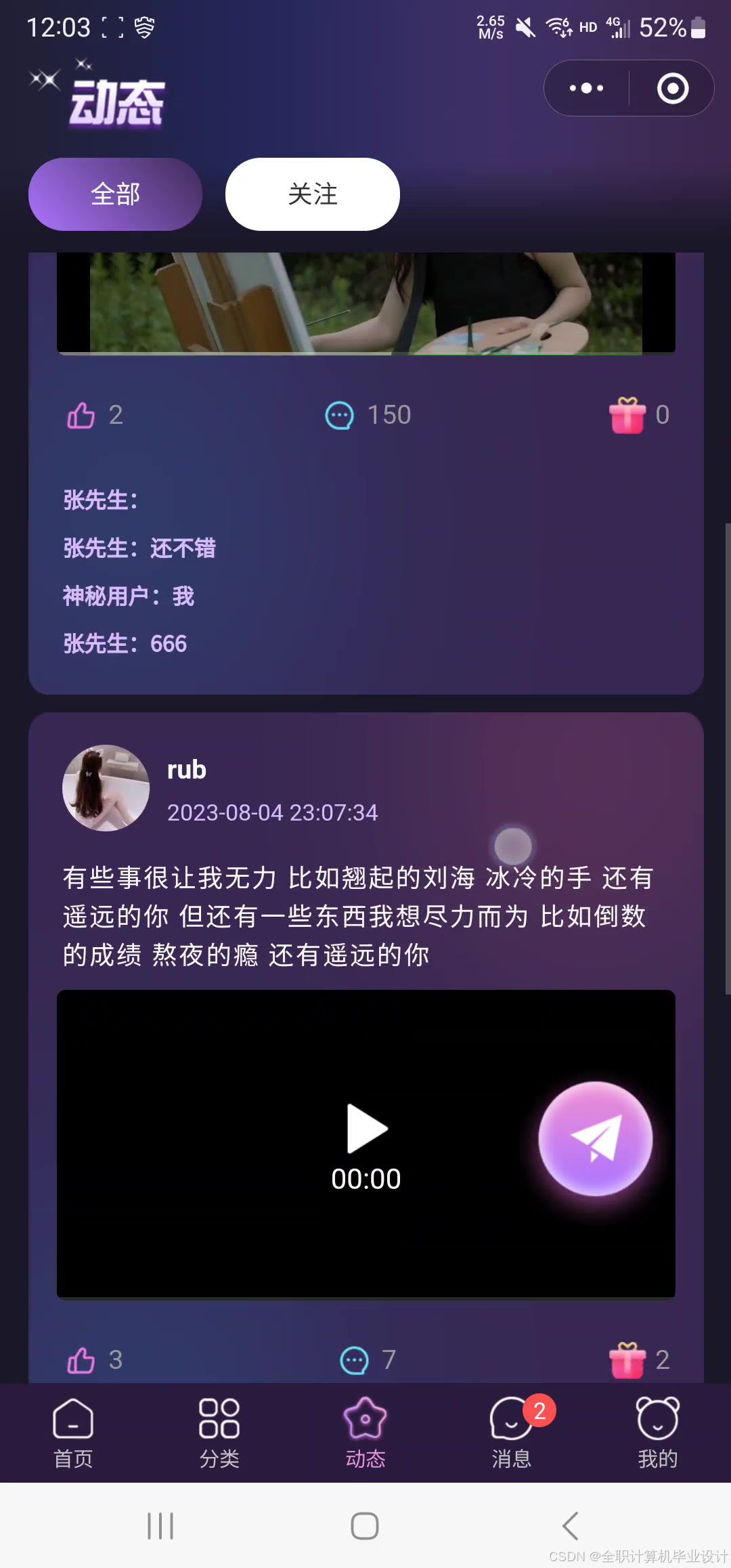The image size is (731, 1568).
Task: Like the post with 150 comments
Action: tap(81, 415)
